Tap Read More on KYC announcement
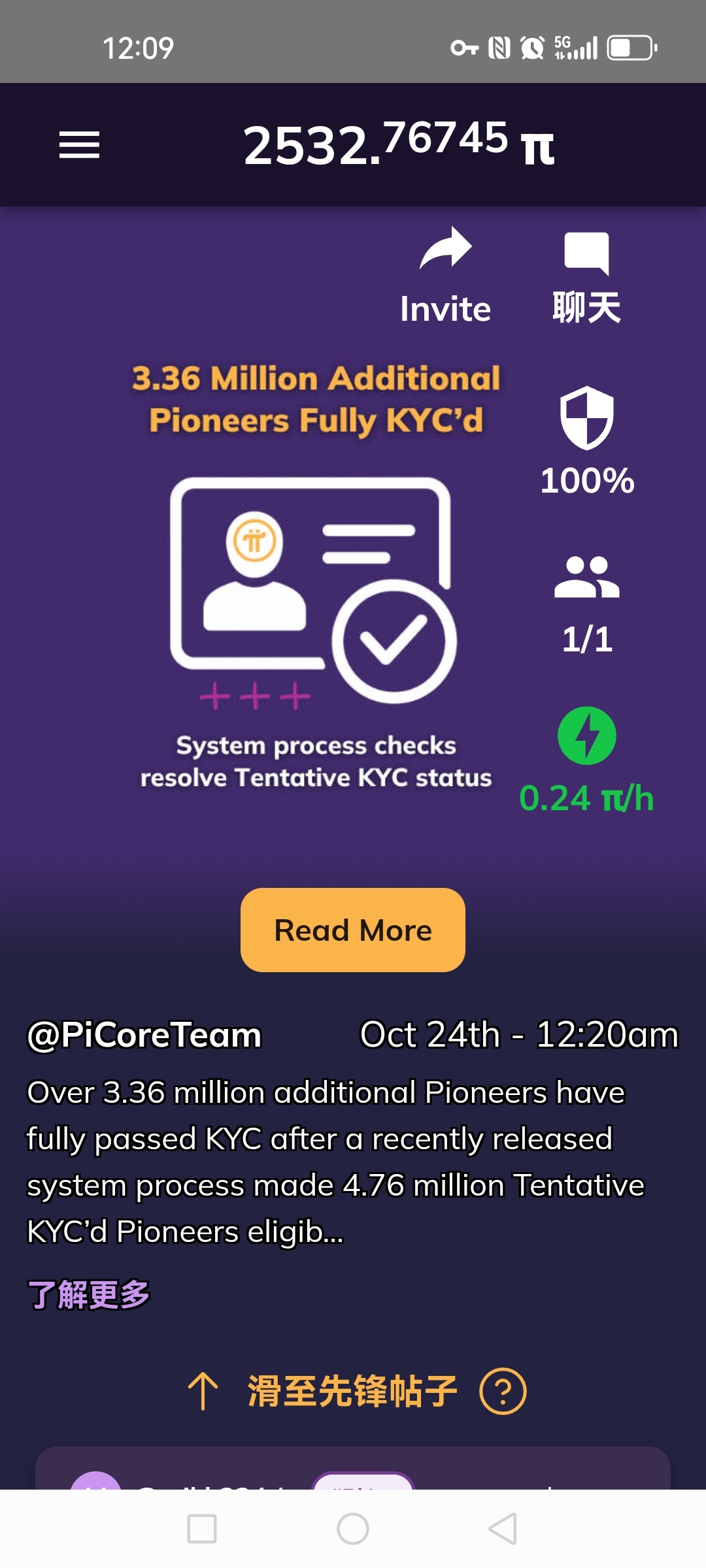 coord(353,930)
